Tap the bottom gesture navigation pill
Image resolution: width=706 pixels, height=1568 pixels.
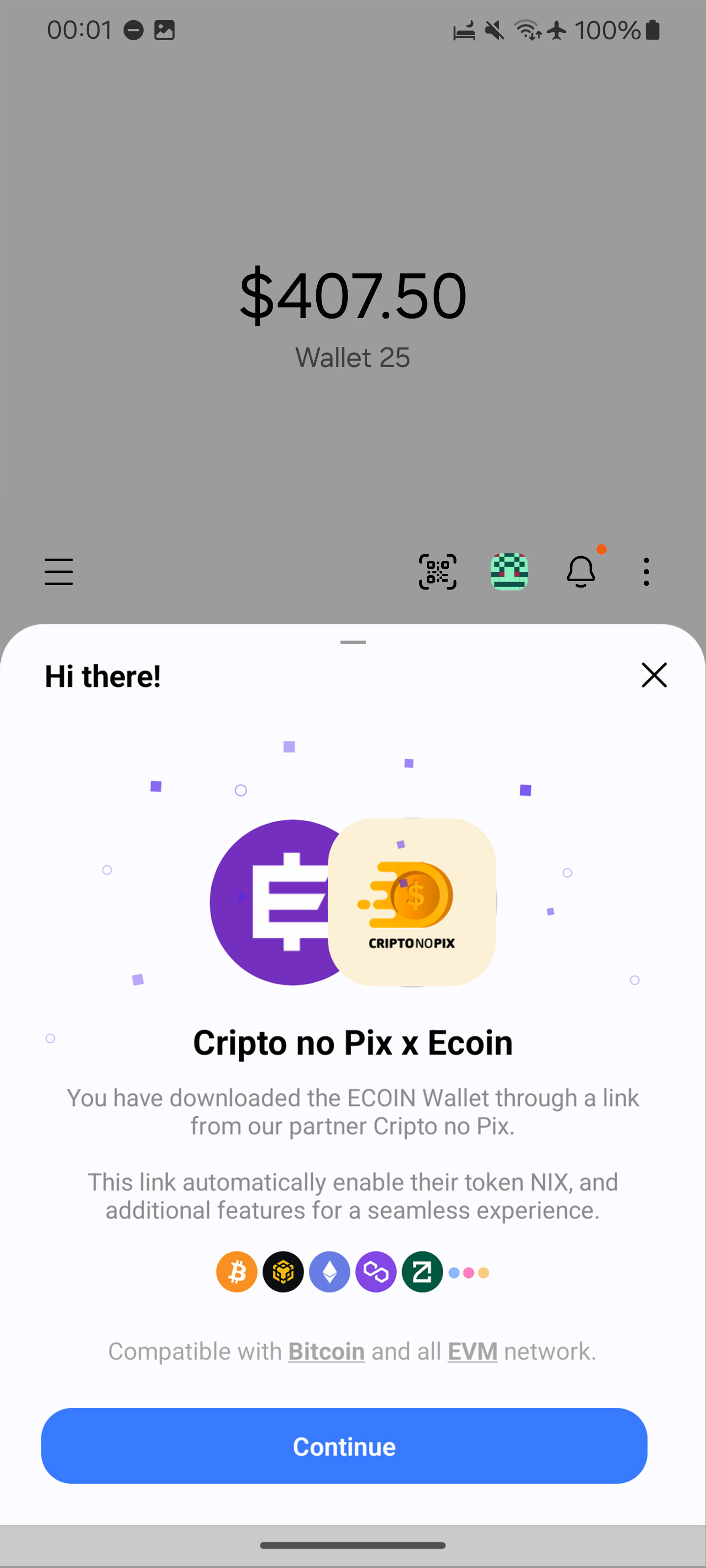click(353, 1544)
